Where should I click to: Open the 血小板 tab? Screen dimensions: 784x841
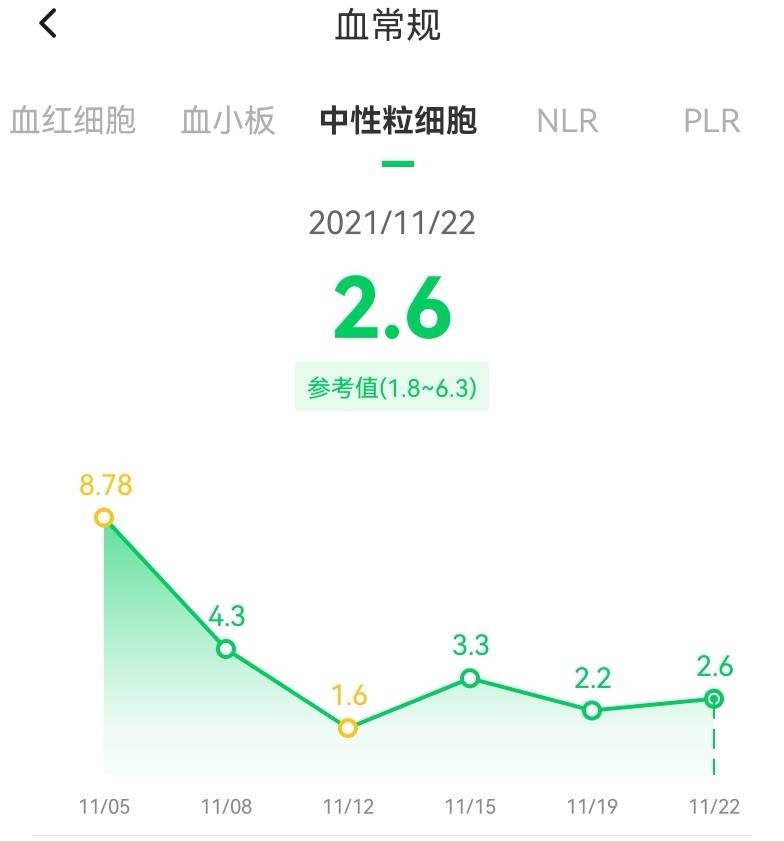tap(228, 120)
